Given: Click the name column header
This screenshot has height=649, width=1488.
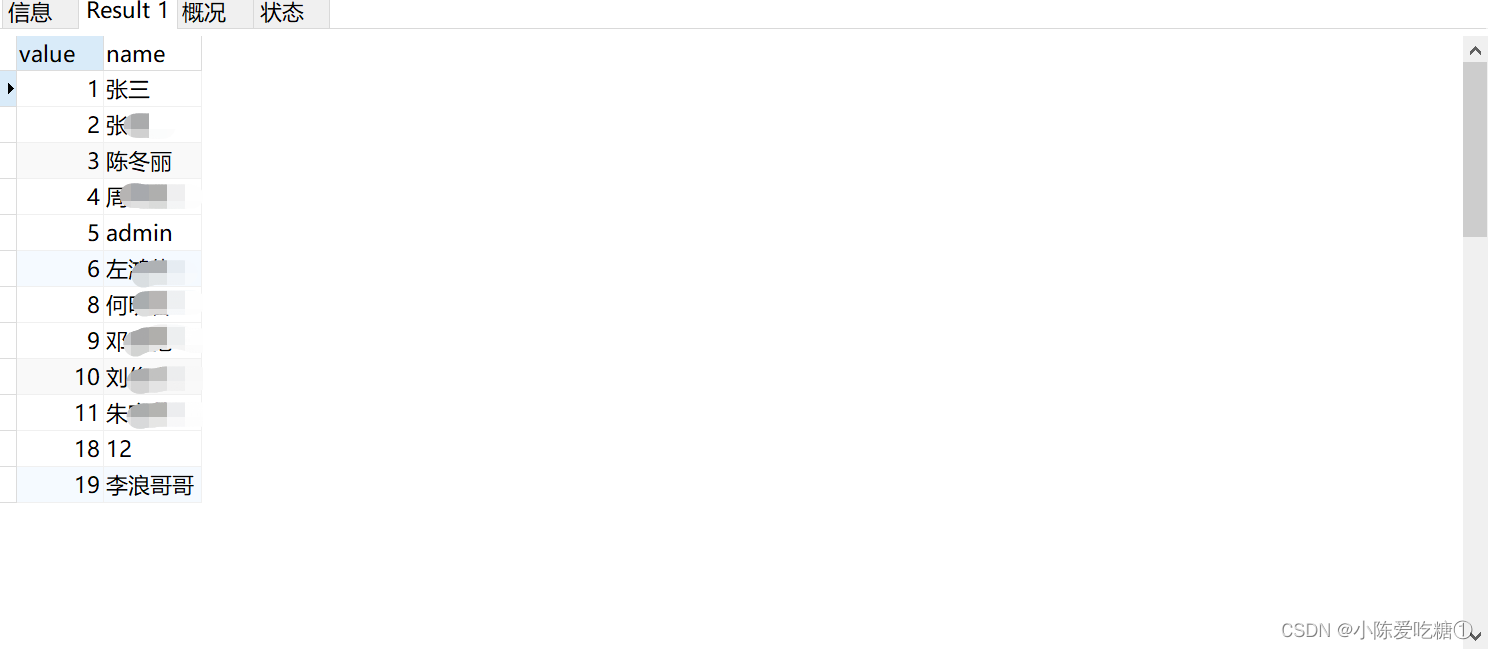Looking at the screenshot, I should [151, 54].
